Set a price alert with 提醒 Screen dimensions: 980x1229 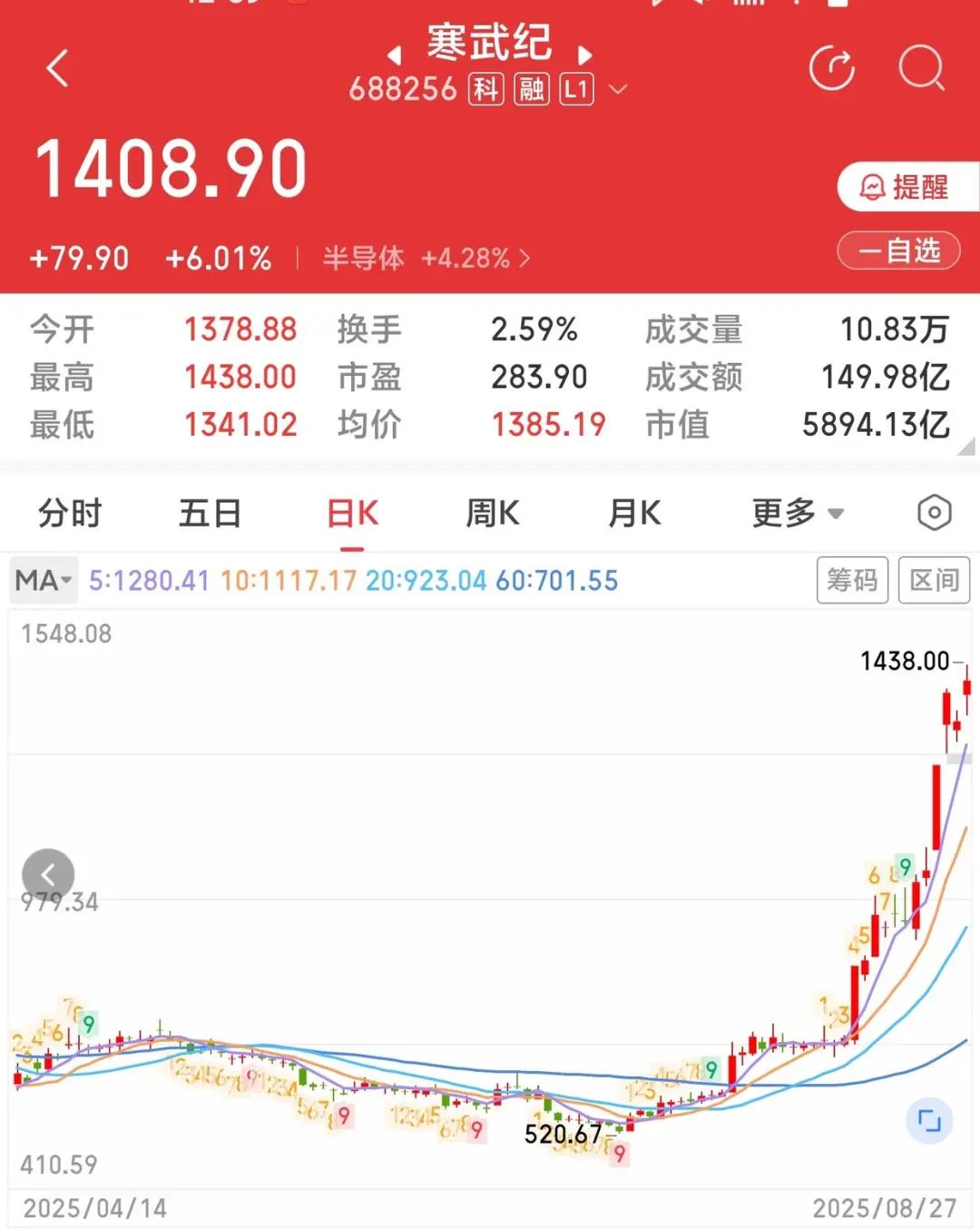point(906,188)
